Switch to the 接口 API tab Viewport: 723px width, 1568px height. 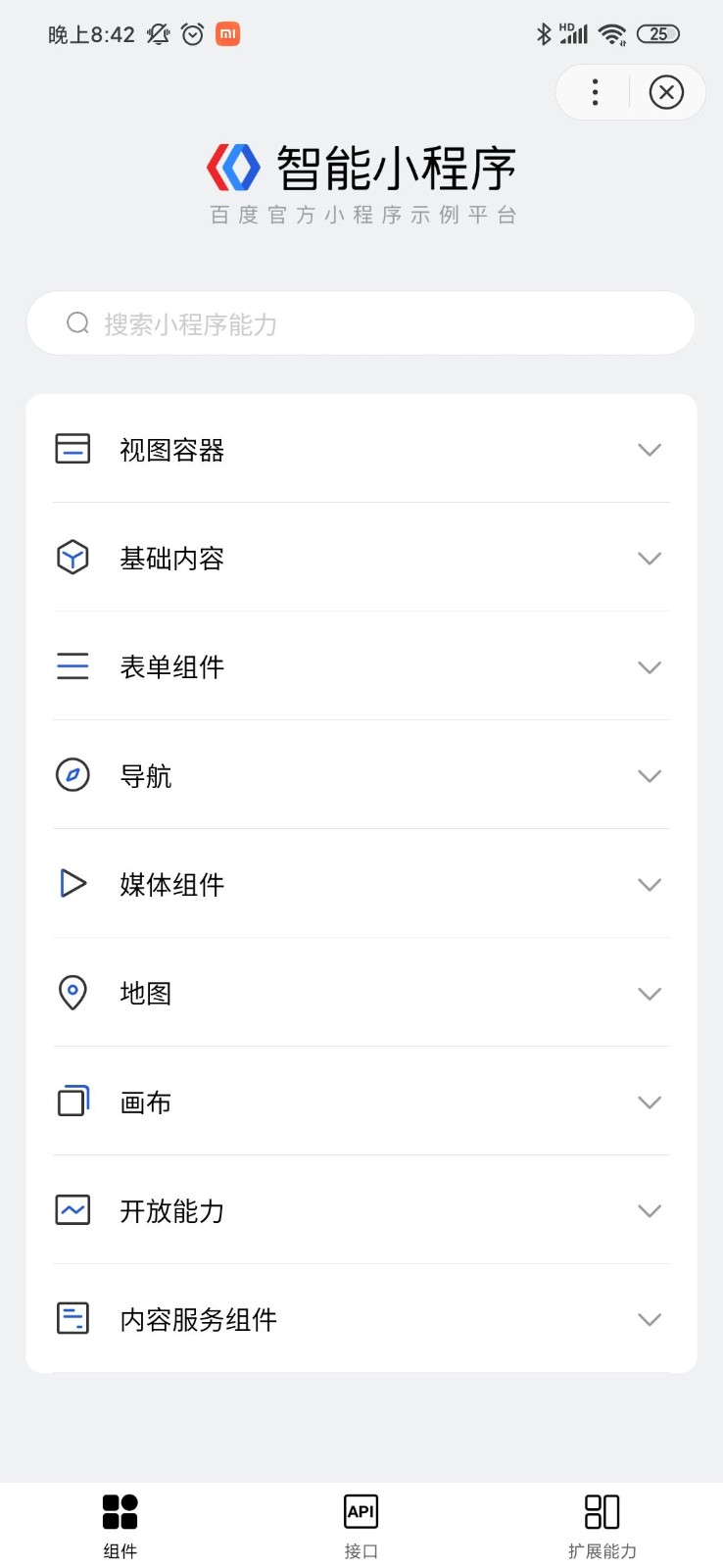pyautogui.click(x=361, y=1525)
